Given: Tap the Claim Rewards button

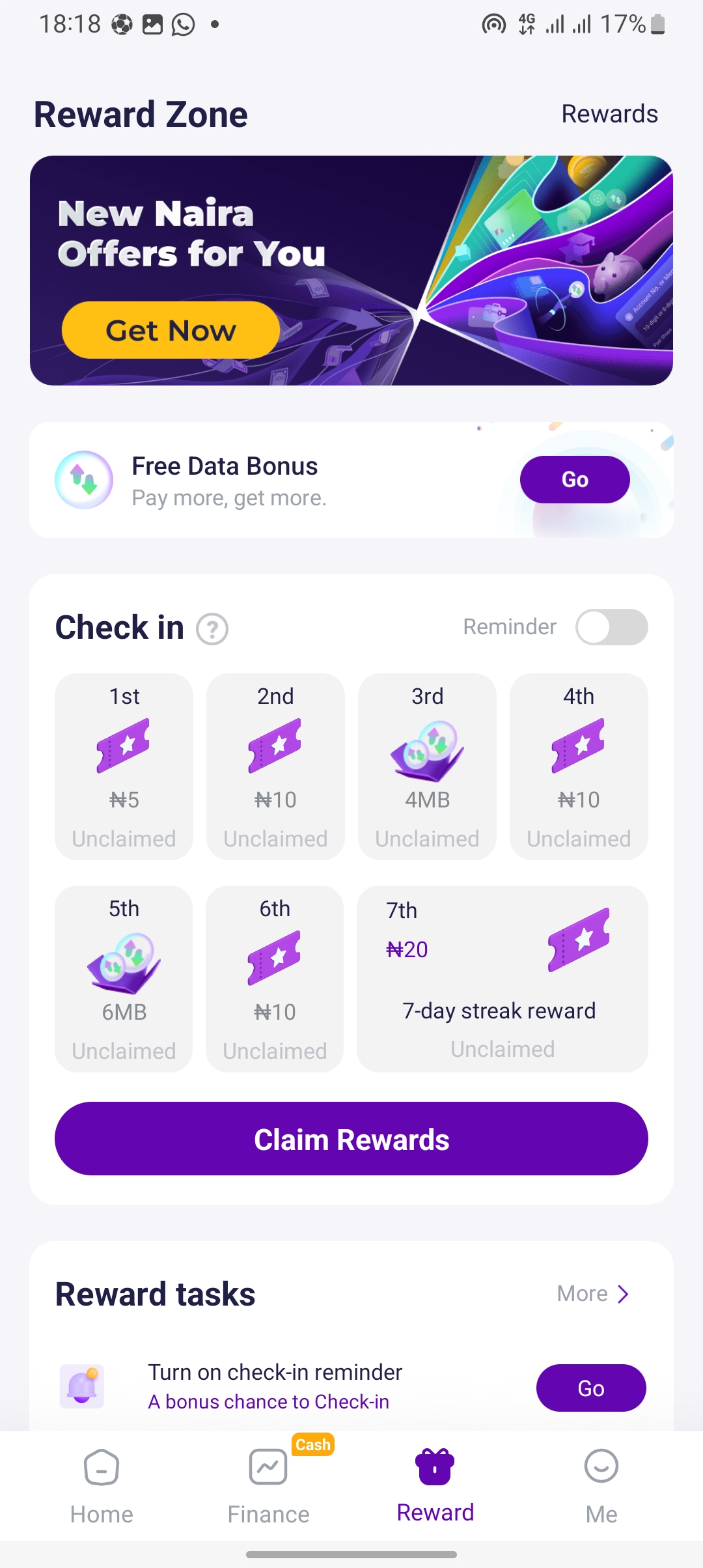Looking at the screenshot, I should point(351,1139).
